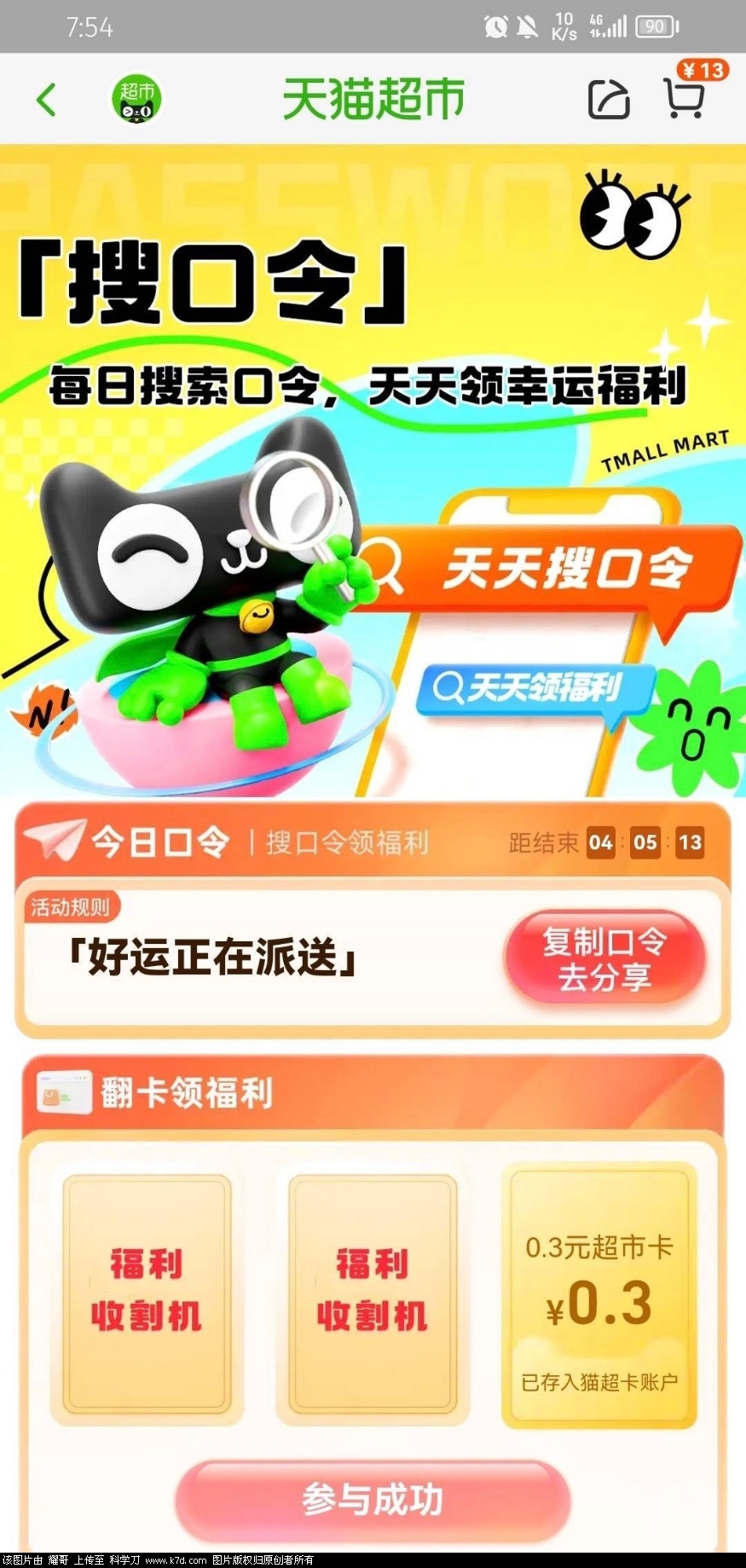Share this page
The width and height of the screenshot is (746, 1568).
click(x=609, y=100)
